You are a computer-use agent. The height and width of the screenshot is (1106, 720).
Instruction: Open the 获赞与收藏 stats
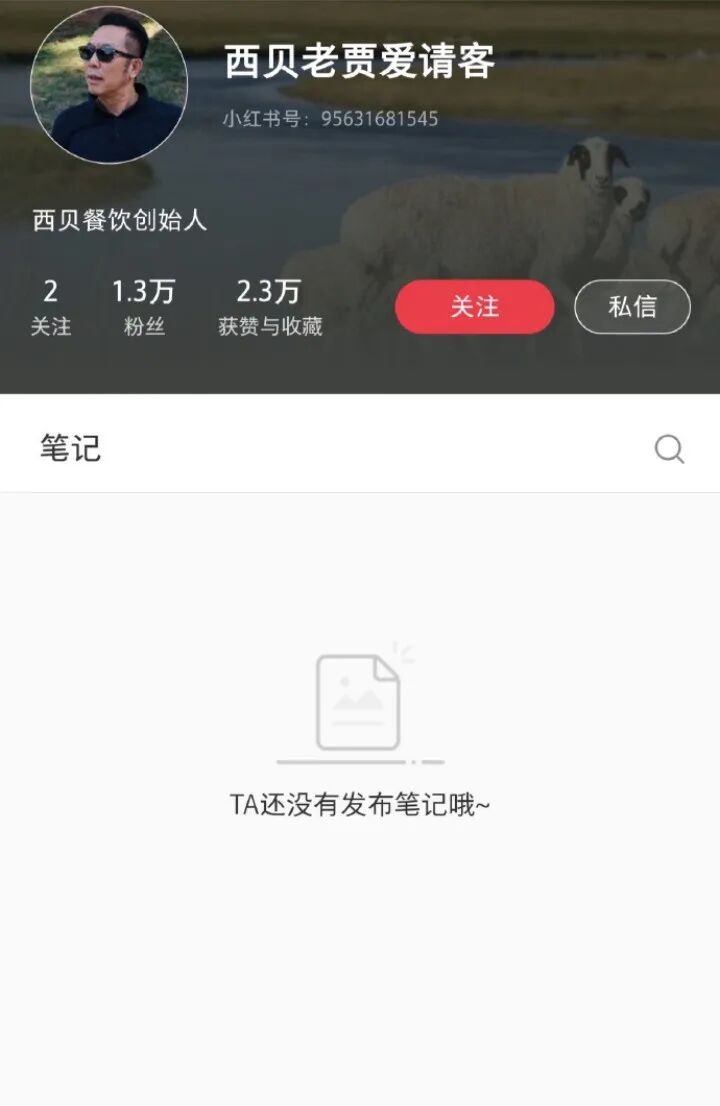click(270, 306)
